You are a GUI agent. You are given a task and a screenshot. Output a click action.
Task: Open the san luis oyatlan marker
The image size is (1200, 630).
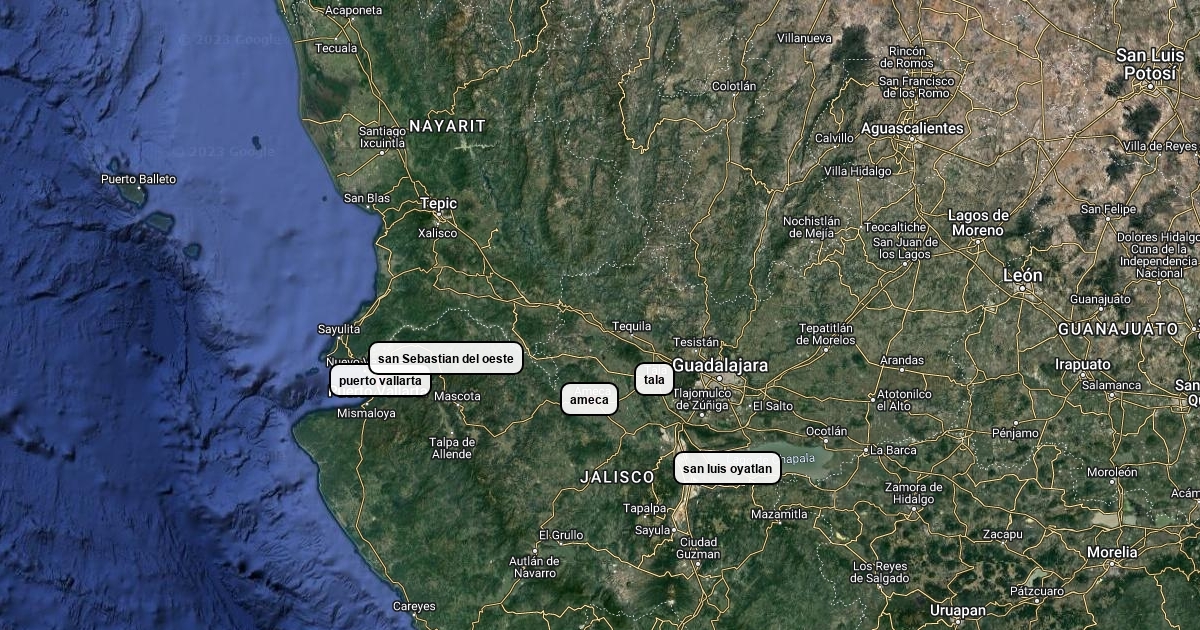pyautogui.click(x=727, y=468)
